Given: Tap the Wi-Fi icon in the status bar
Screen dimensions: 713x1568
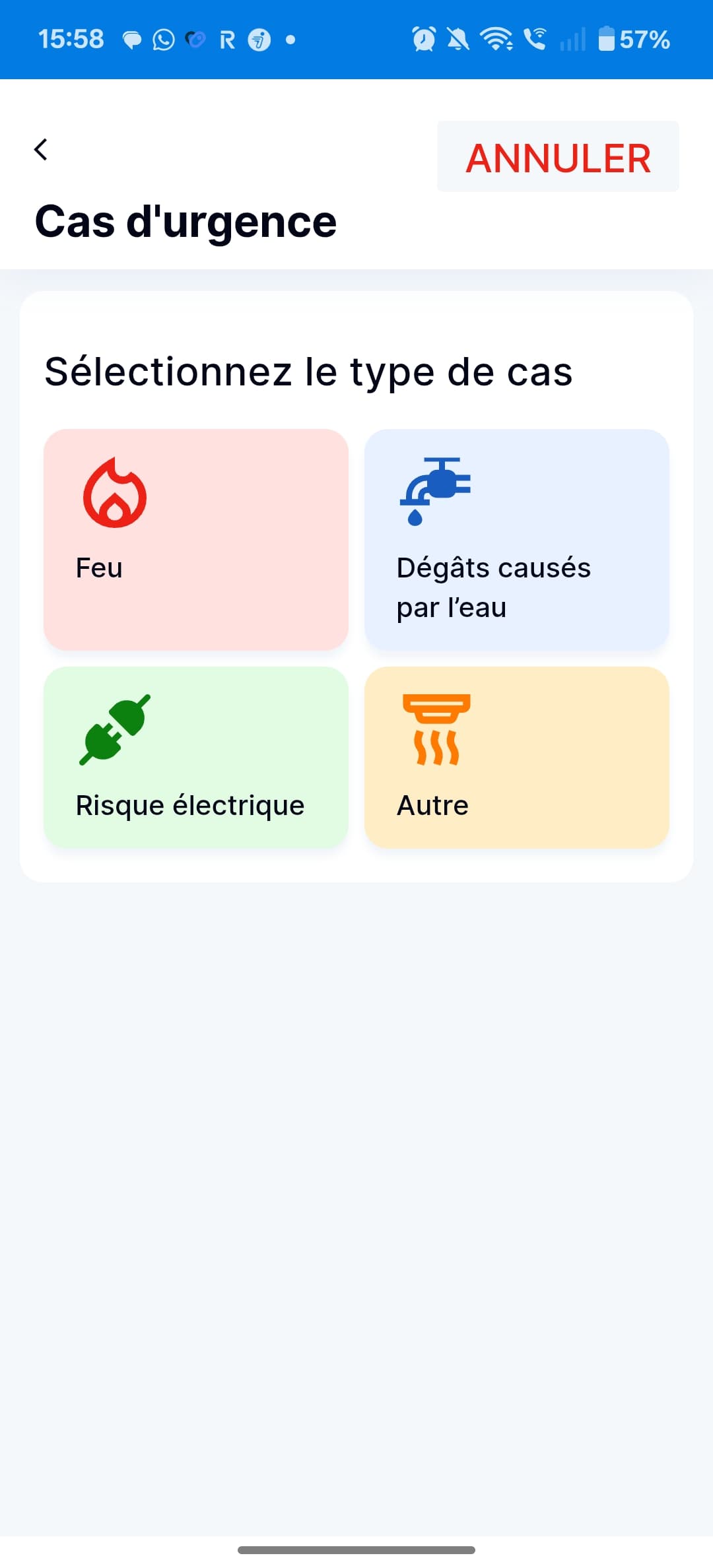Looking at the screenshot, I should (x=496, y=40).
